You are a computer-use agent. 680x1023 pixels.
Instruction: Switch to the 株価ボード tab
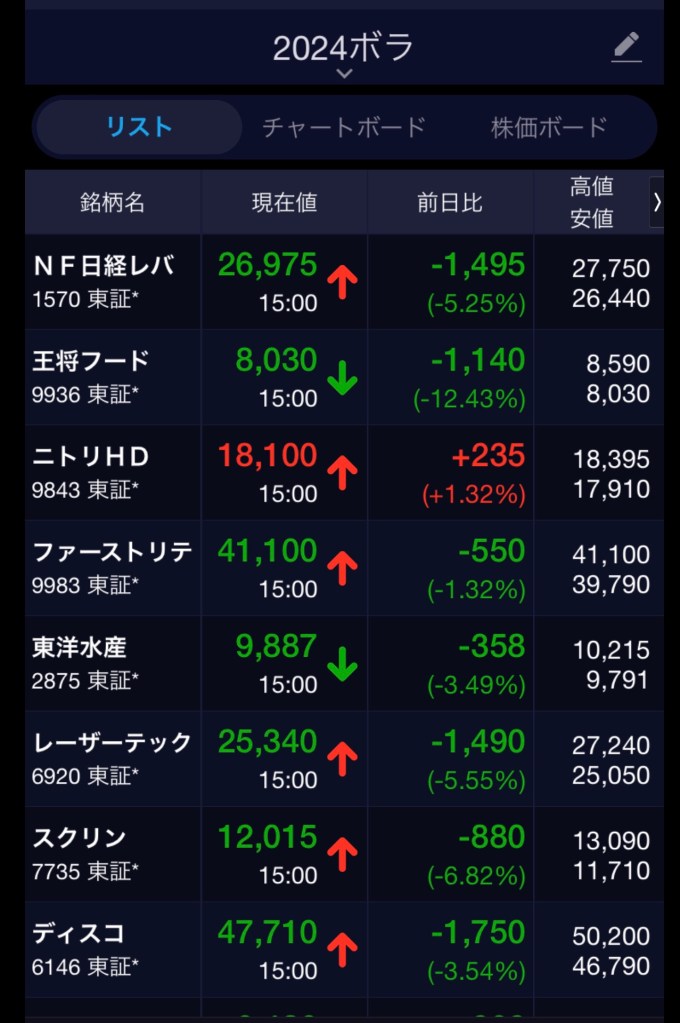(x=549, y=127)
